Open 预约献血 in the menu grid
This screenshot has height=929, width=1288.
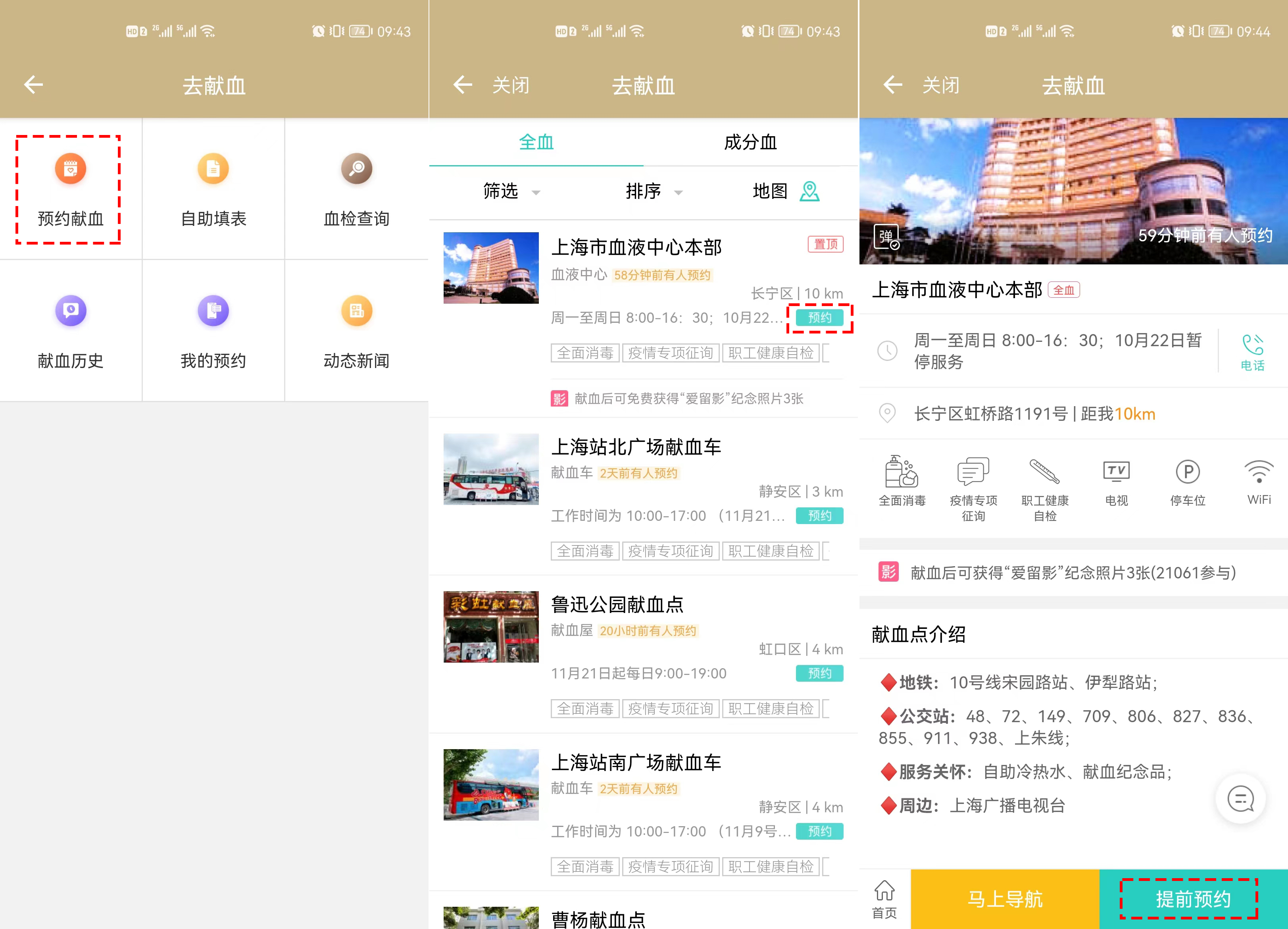[x=70, y=189]
